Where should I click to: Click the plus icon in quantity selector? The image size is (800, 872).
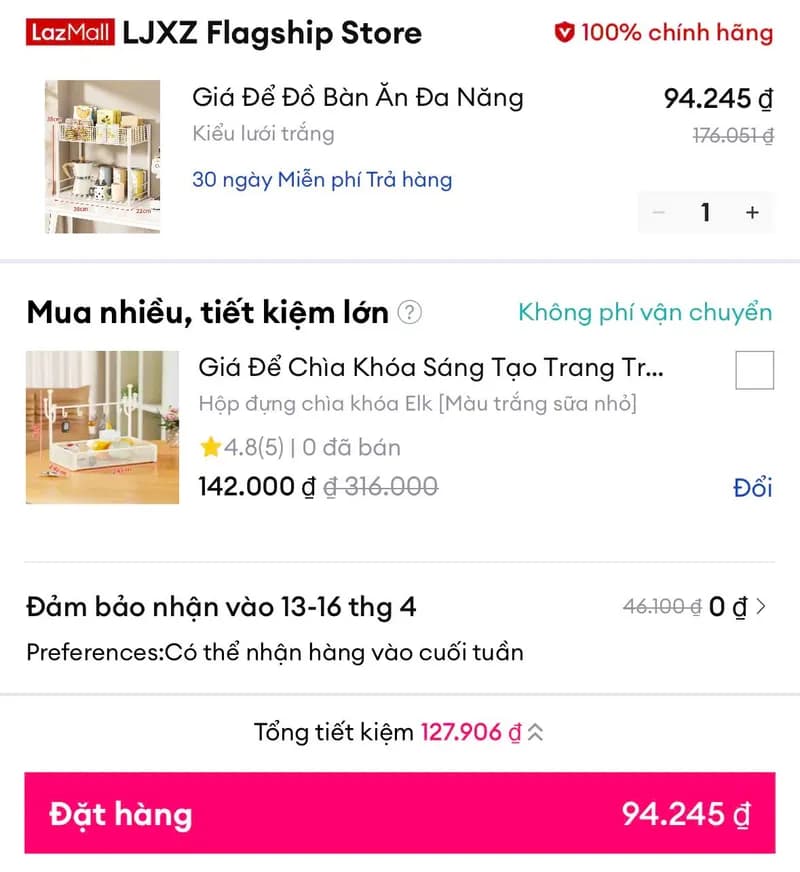pyautogui.click(x=752, y=212)
